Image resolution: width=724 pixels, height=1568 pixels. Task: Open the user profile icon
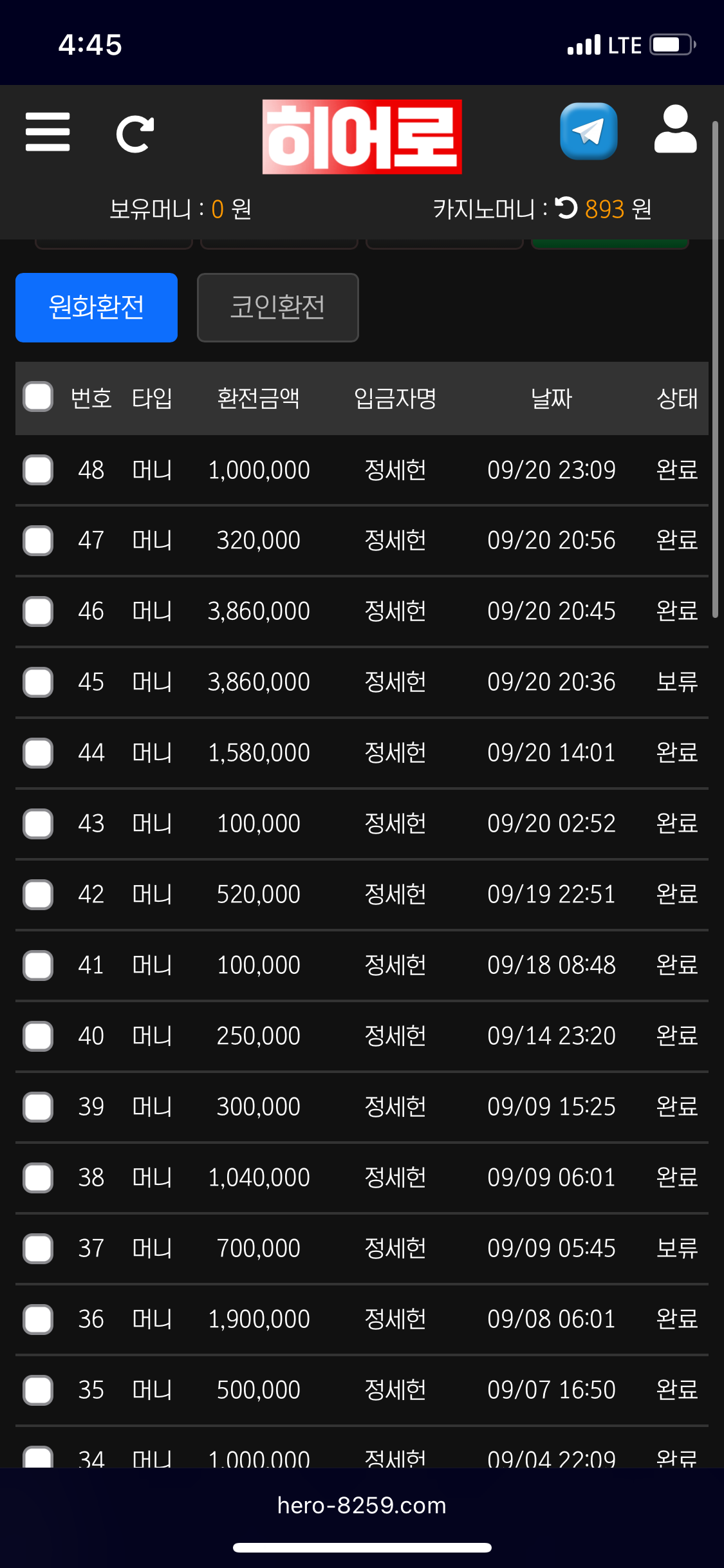pyautogui.click(x=675, y=130)
